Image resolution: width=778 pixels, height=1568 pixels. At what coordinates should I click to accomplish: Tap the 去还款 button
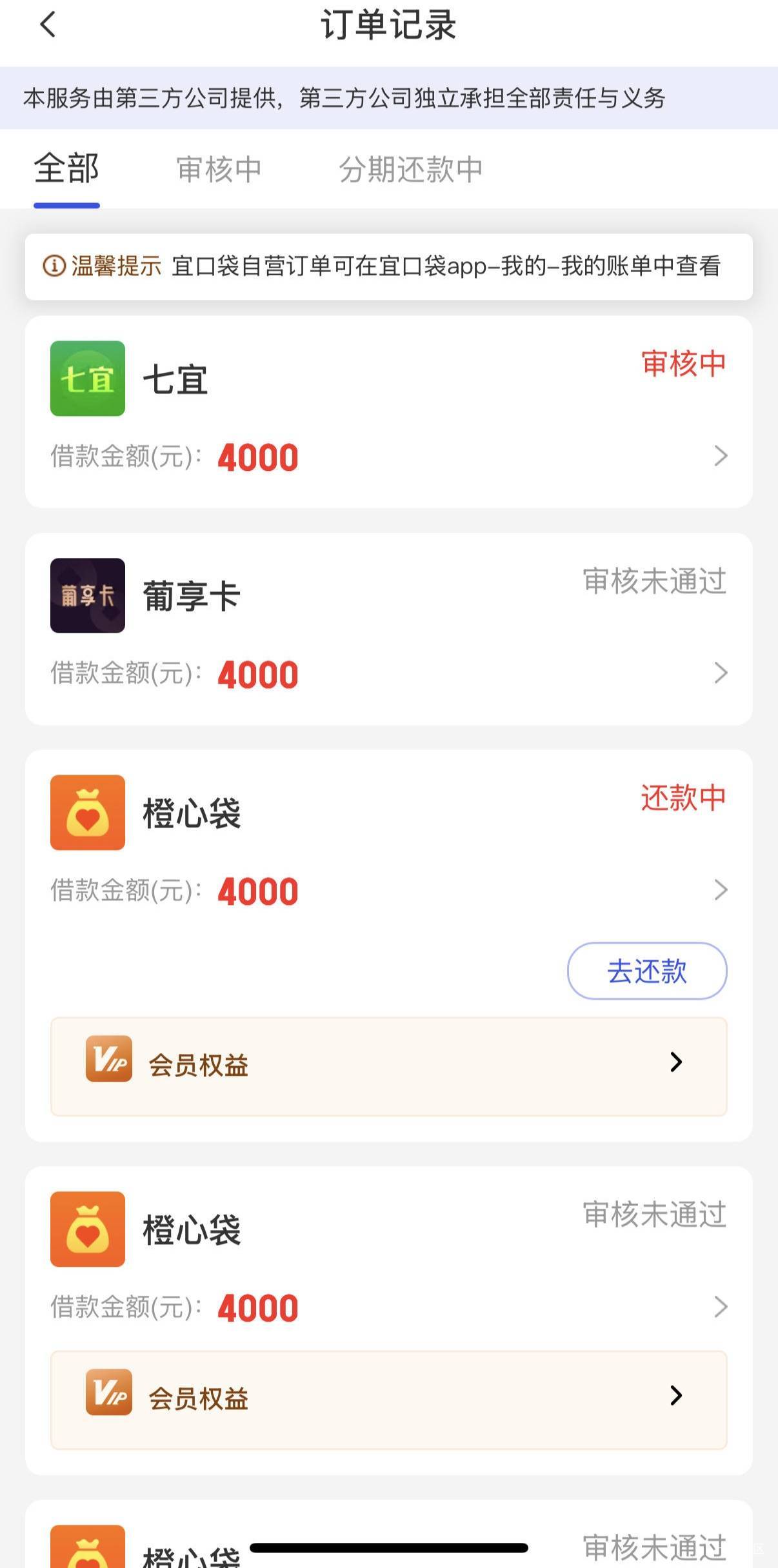[647, 971]
